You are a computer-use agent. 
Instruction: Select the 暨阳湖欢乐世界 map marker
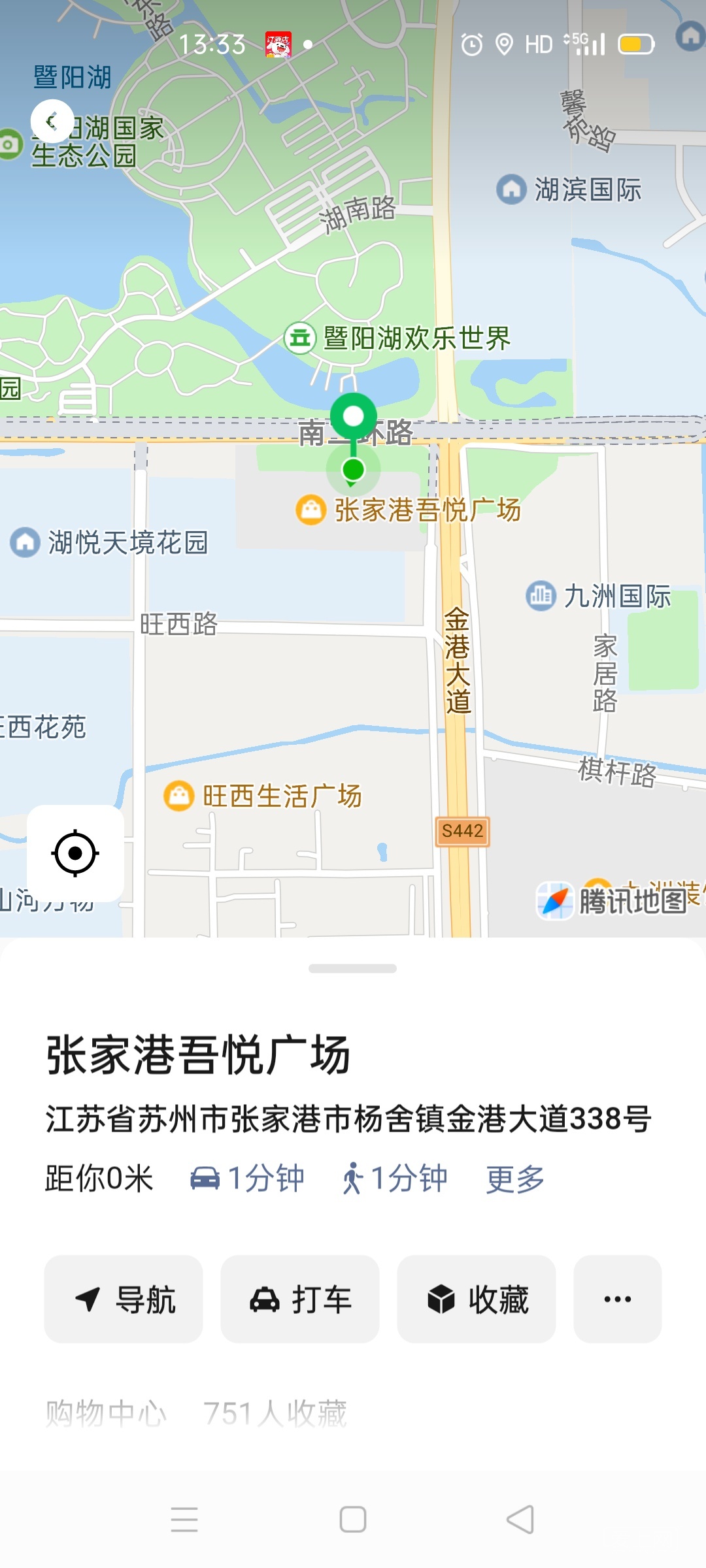(x=300, y=338)
